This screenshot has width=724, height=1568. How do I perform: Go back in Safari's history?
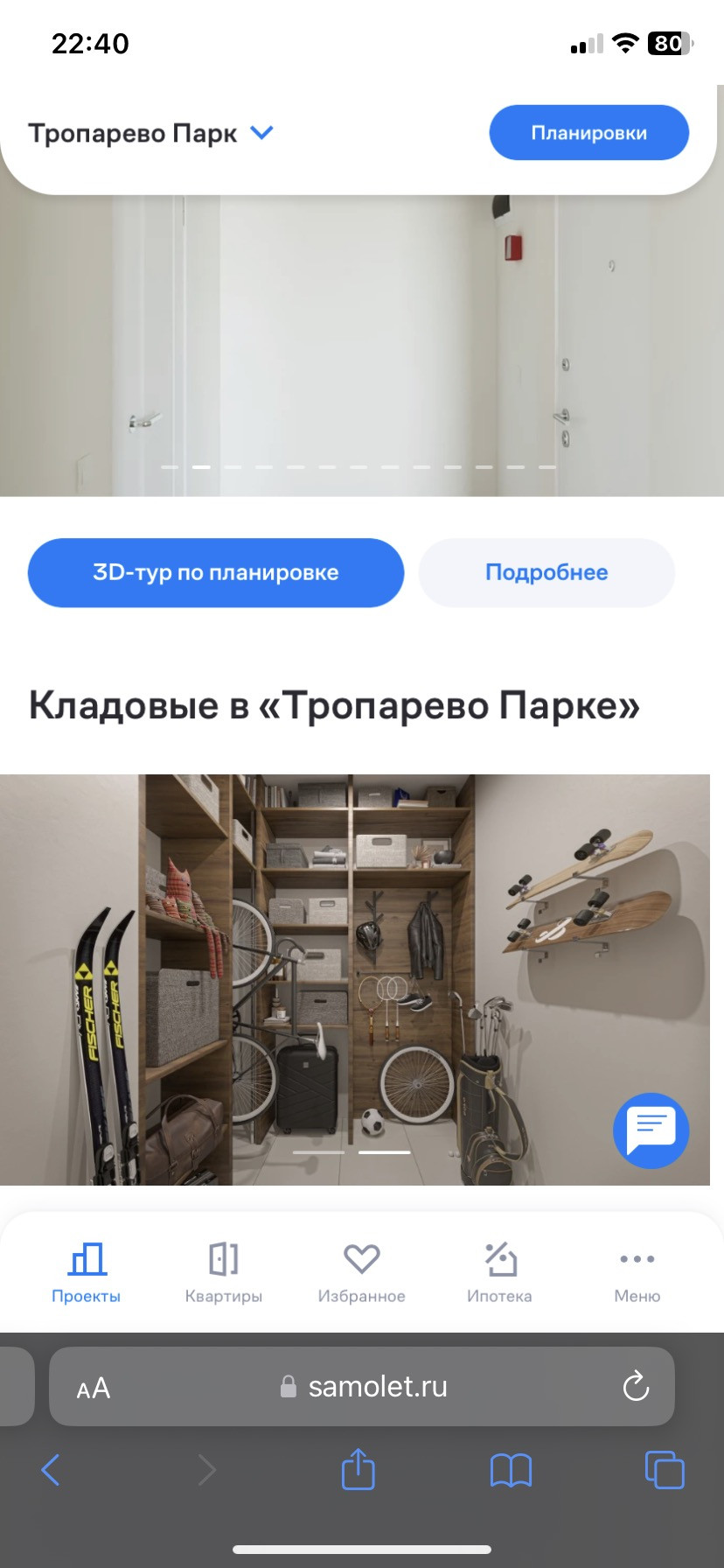[x=51, y=1470]
